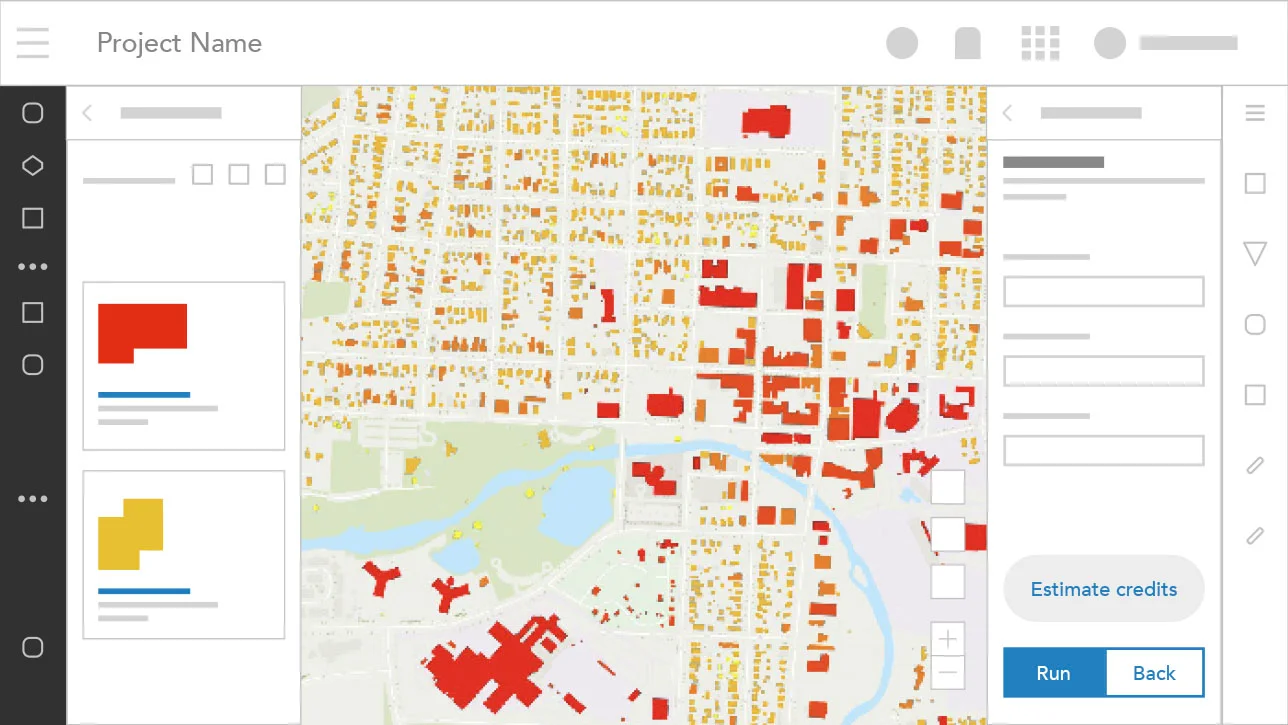Image resolution: width=1288 pixels, height=725 pixels.
Task: Tap the Back button next to Run
Action: 1154,673
